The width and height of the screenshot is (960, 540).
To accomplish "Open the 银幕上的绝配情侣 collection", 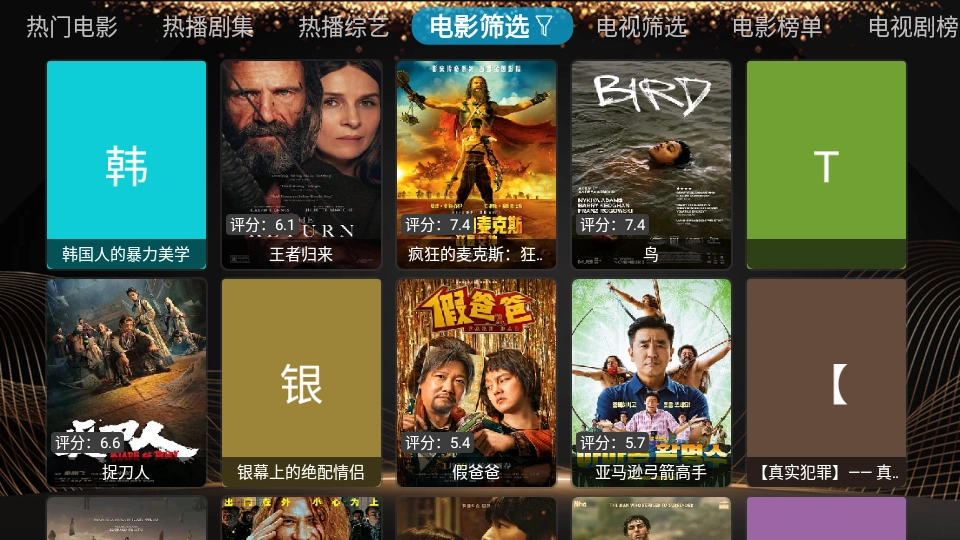I will [301, 383].
